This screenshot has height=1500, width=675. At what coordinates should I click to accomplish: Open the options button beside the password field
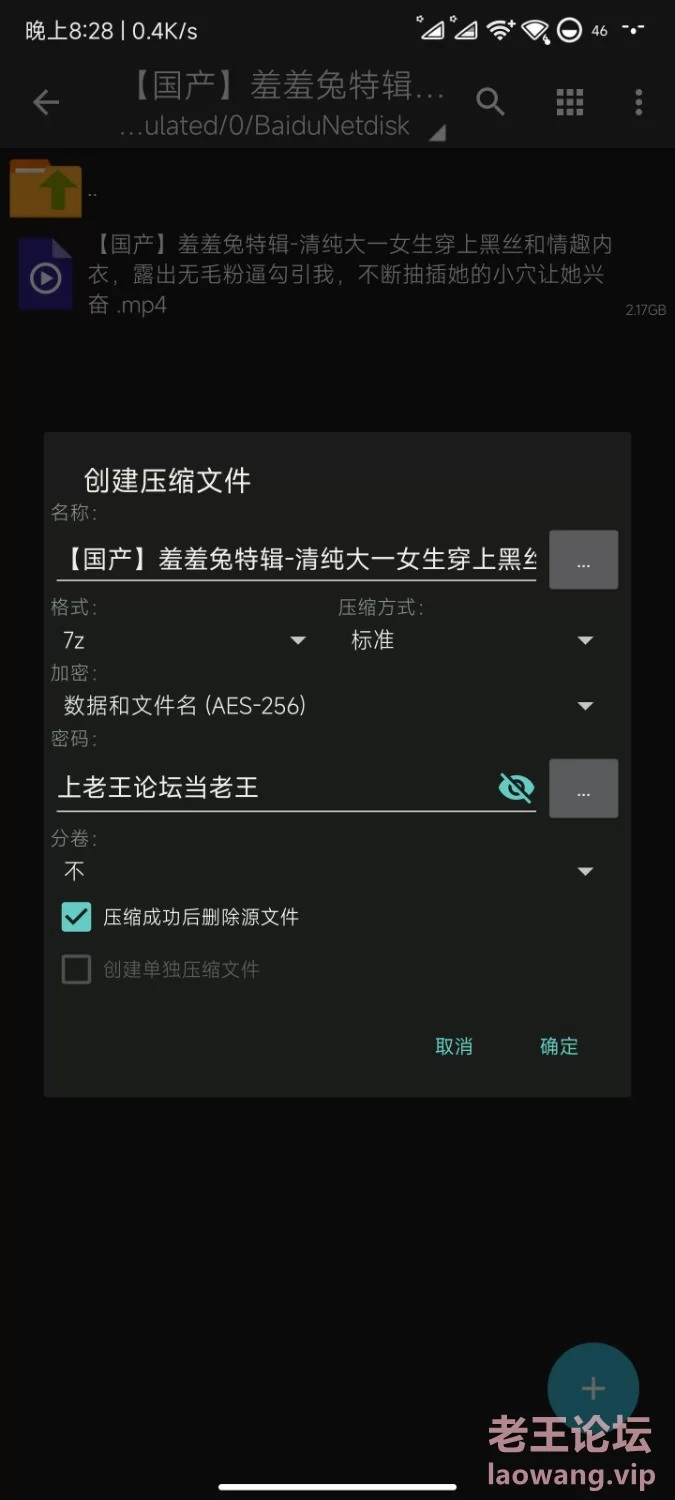(x=584, y=789)
